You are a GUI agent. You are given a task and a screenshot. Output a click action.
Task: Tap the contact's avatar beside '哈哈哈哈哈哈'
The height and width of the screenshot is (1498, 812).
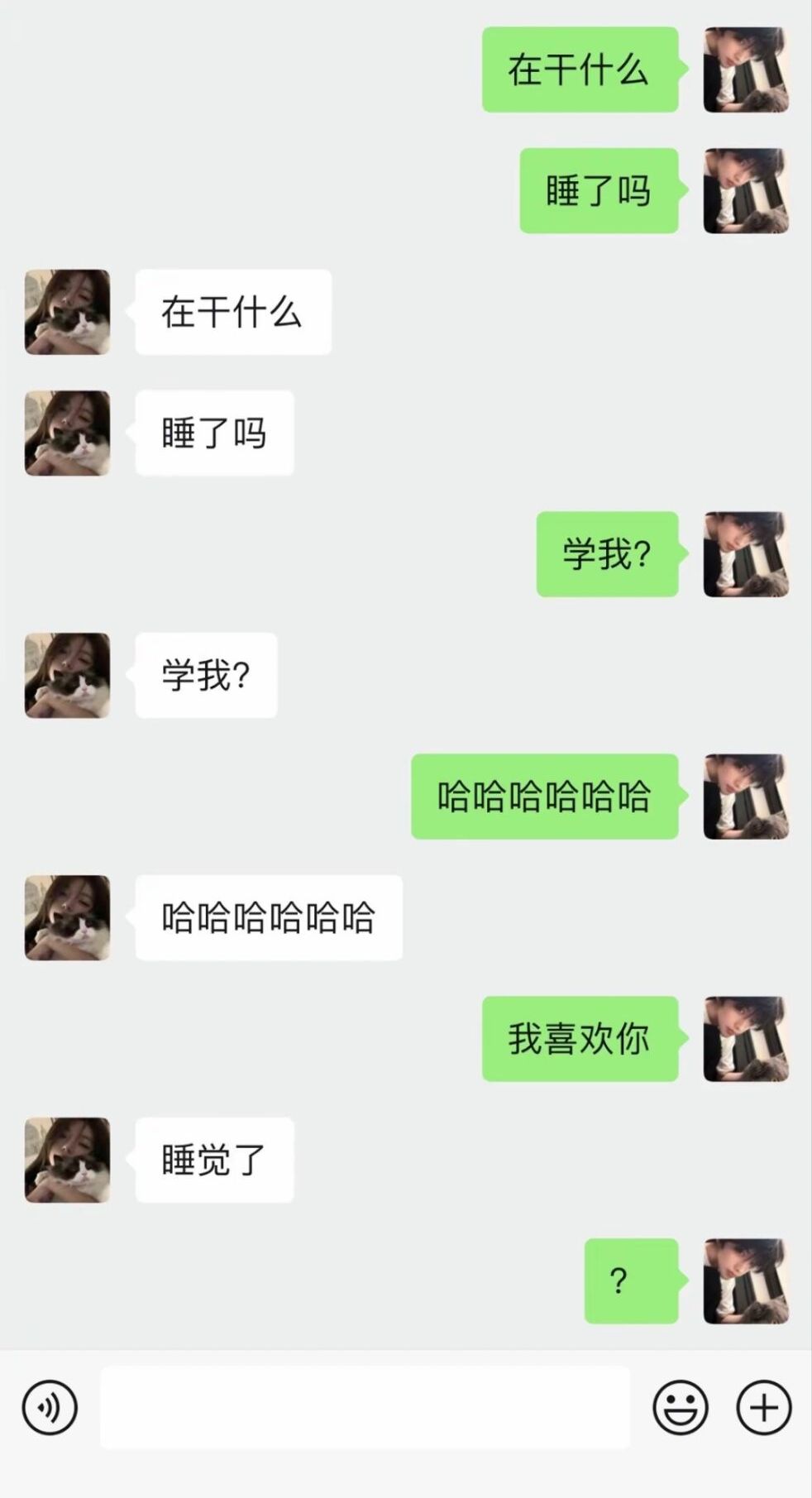coord(67,918)
